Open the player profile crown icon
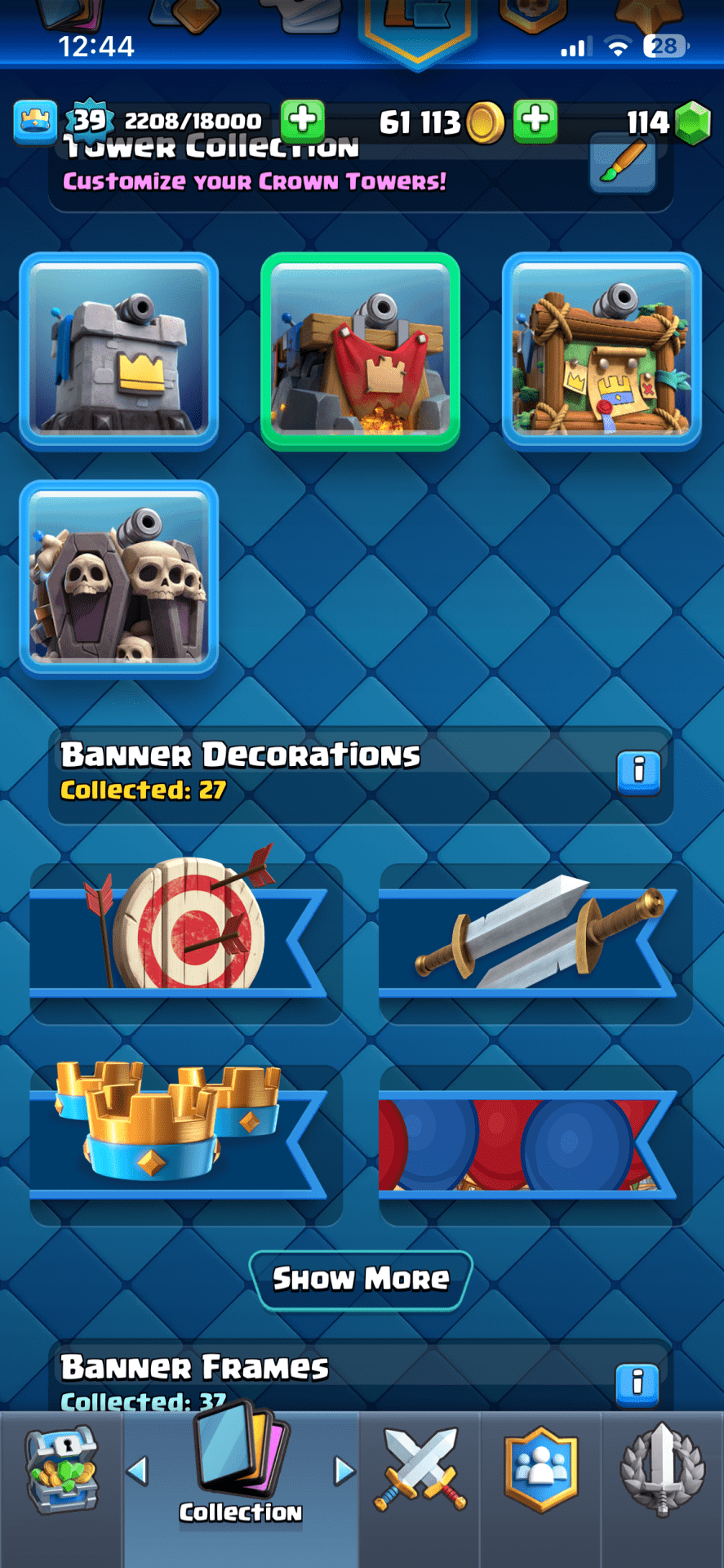724x1568 pixels. coord(35,122)
